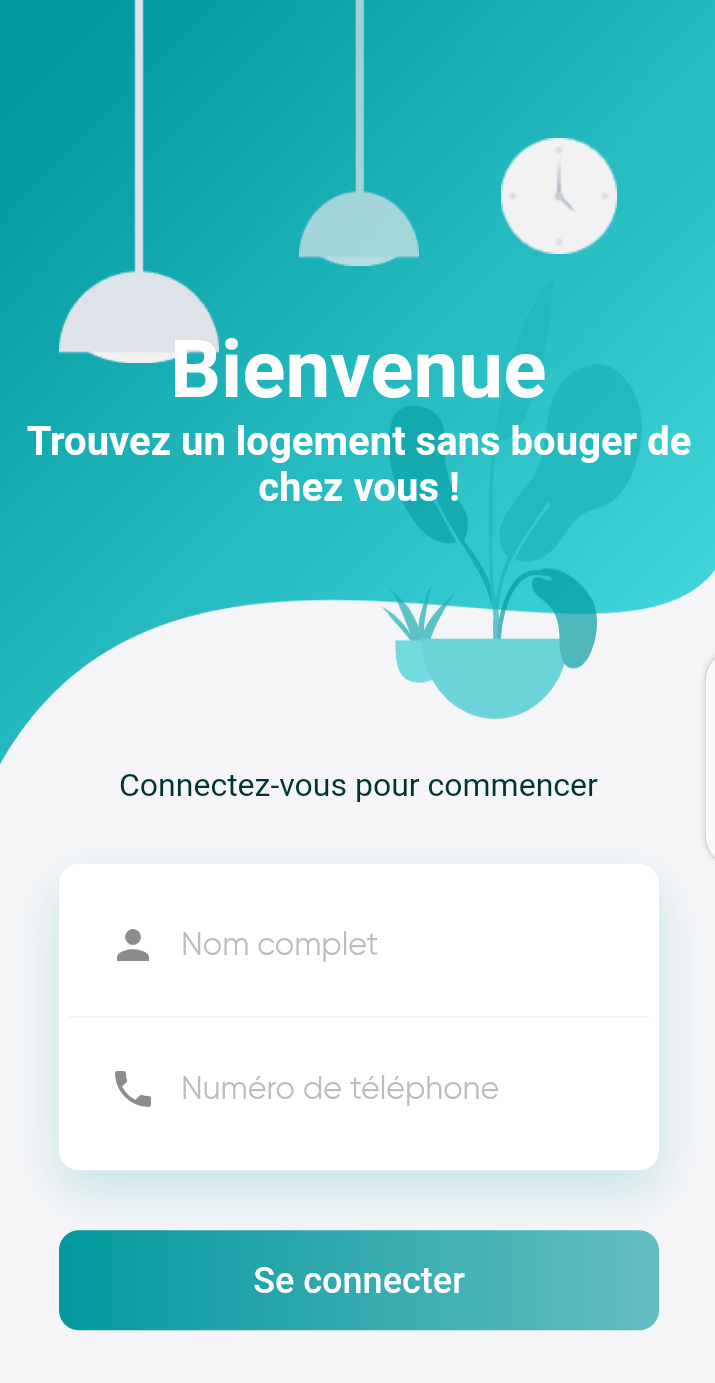Tap the Nom complet field

[x=380, y=944]
